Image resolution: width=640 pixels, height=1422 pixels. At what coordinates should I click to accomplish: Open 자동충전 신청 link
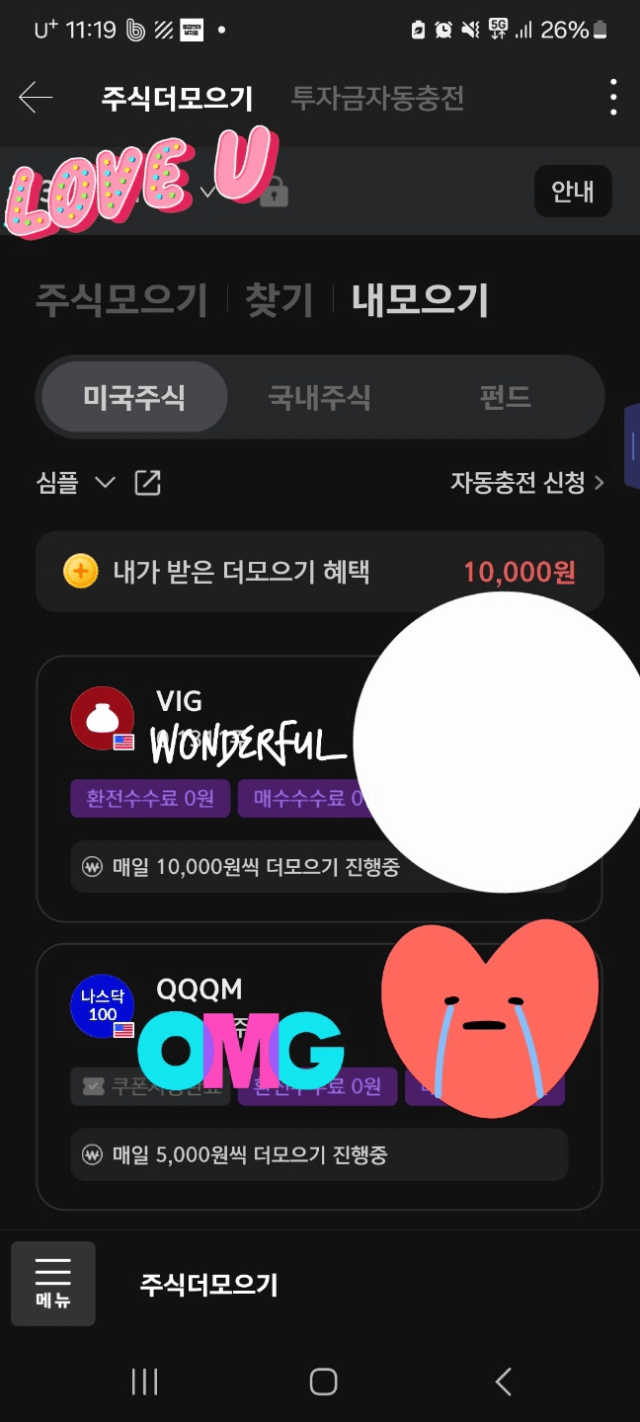[527, 483]
